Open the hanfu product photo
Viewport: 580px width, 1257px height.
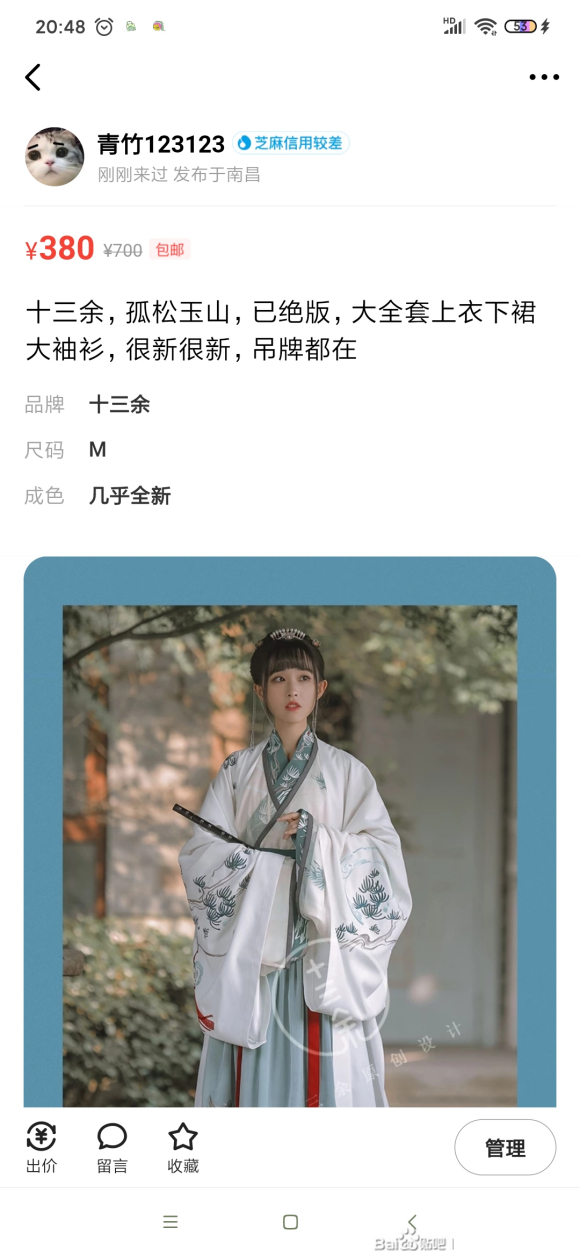(x=290, y=831)
